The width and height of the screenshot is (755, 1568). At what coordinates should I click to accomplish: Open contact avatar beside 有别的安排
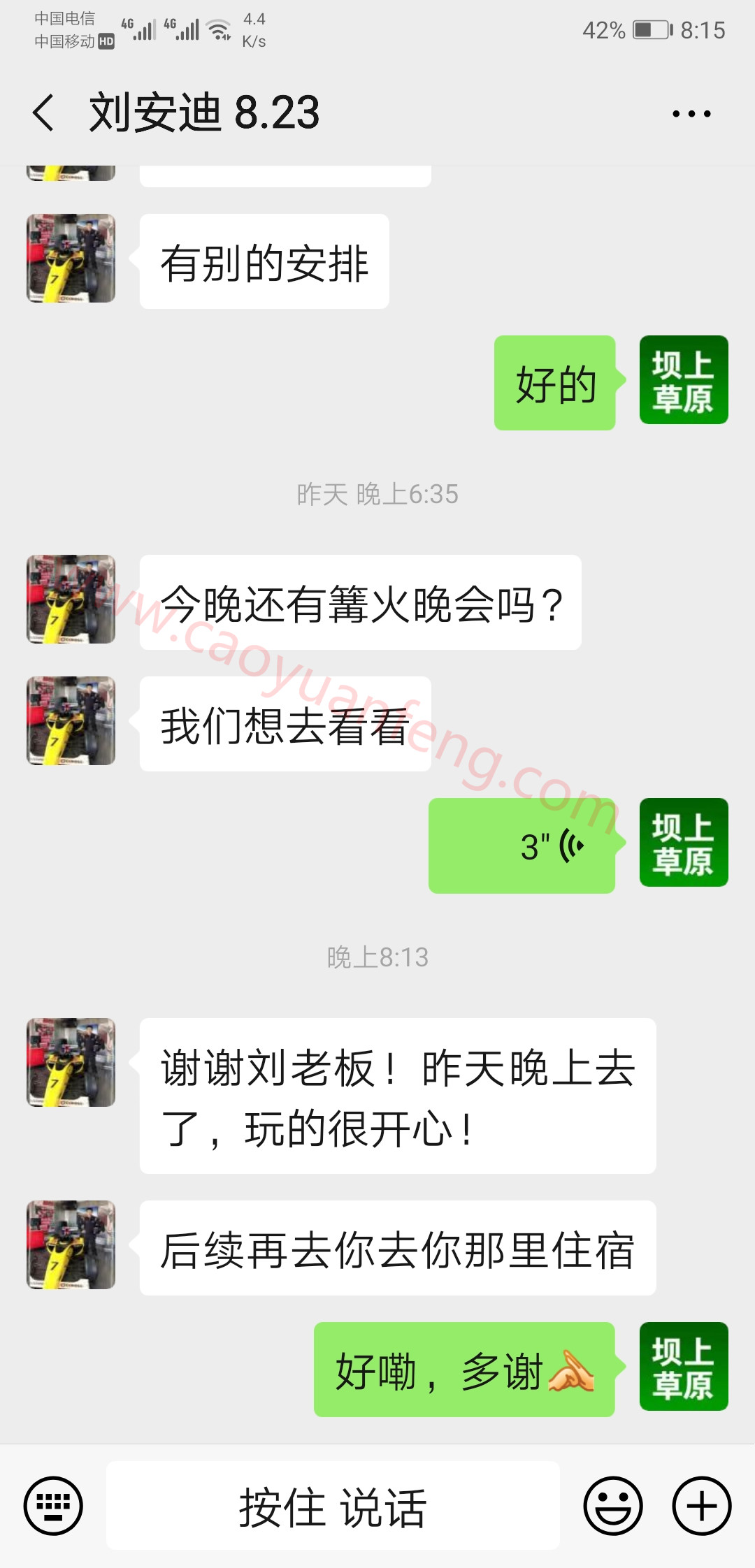click(71, 258)
